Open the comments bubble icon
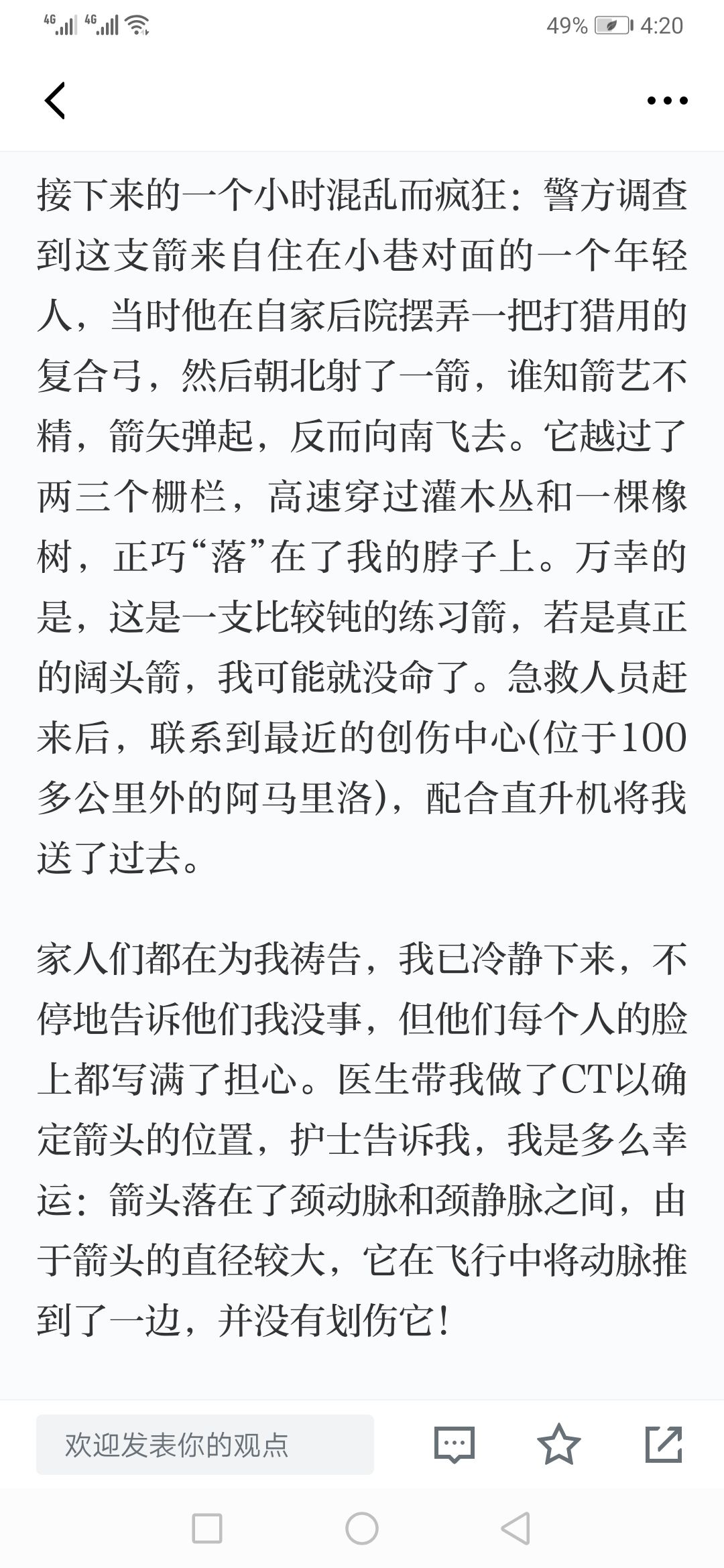This screenshot has width=724, height=1568. click(455, 1444)
